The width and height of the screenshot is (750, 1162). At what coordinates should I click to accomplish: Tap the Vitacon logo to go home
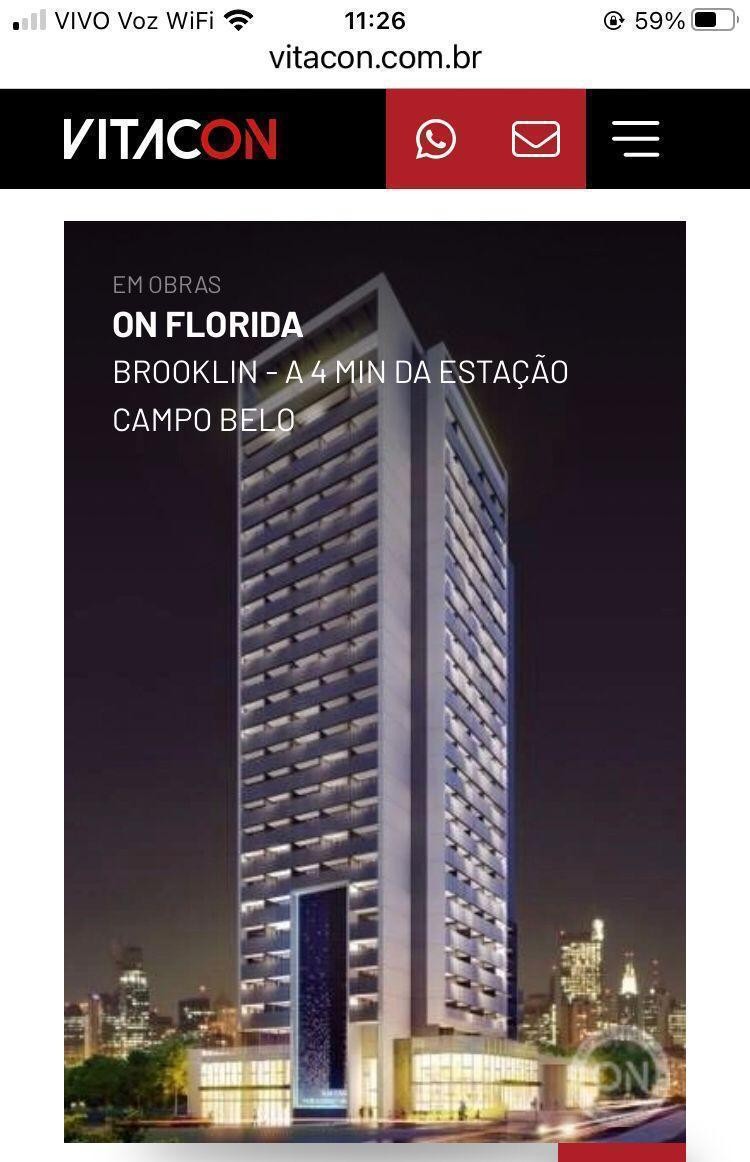coord(170,139)
